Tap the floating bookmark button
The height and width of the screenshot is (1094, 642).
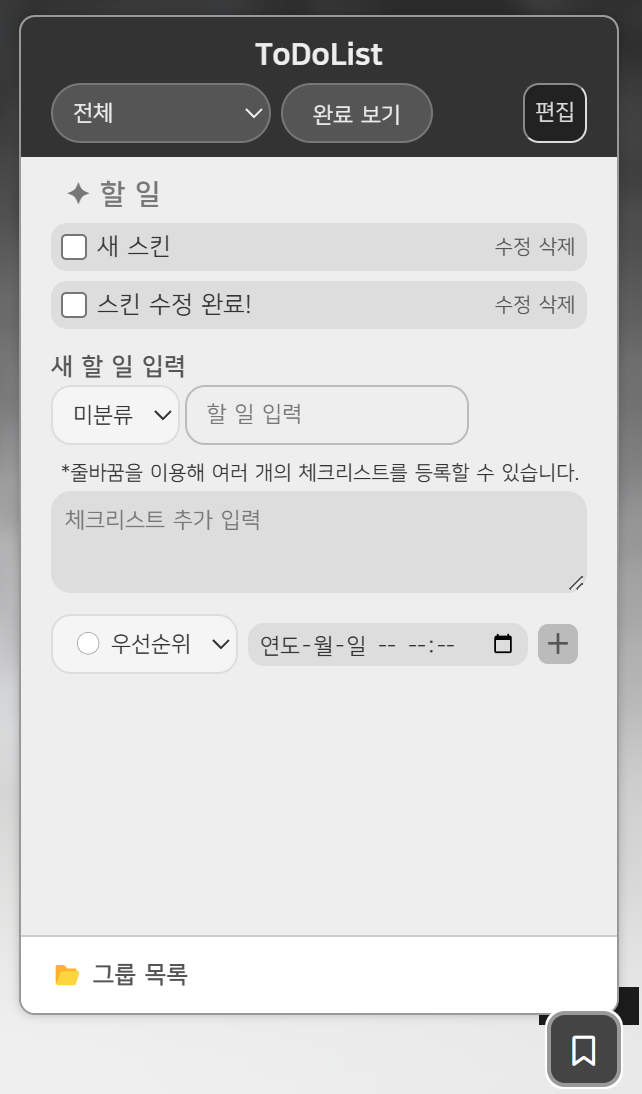pyautogui.click(x=584, y=1050)
